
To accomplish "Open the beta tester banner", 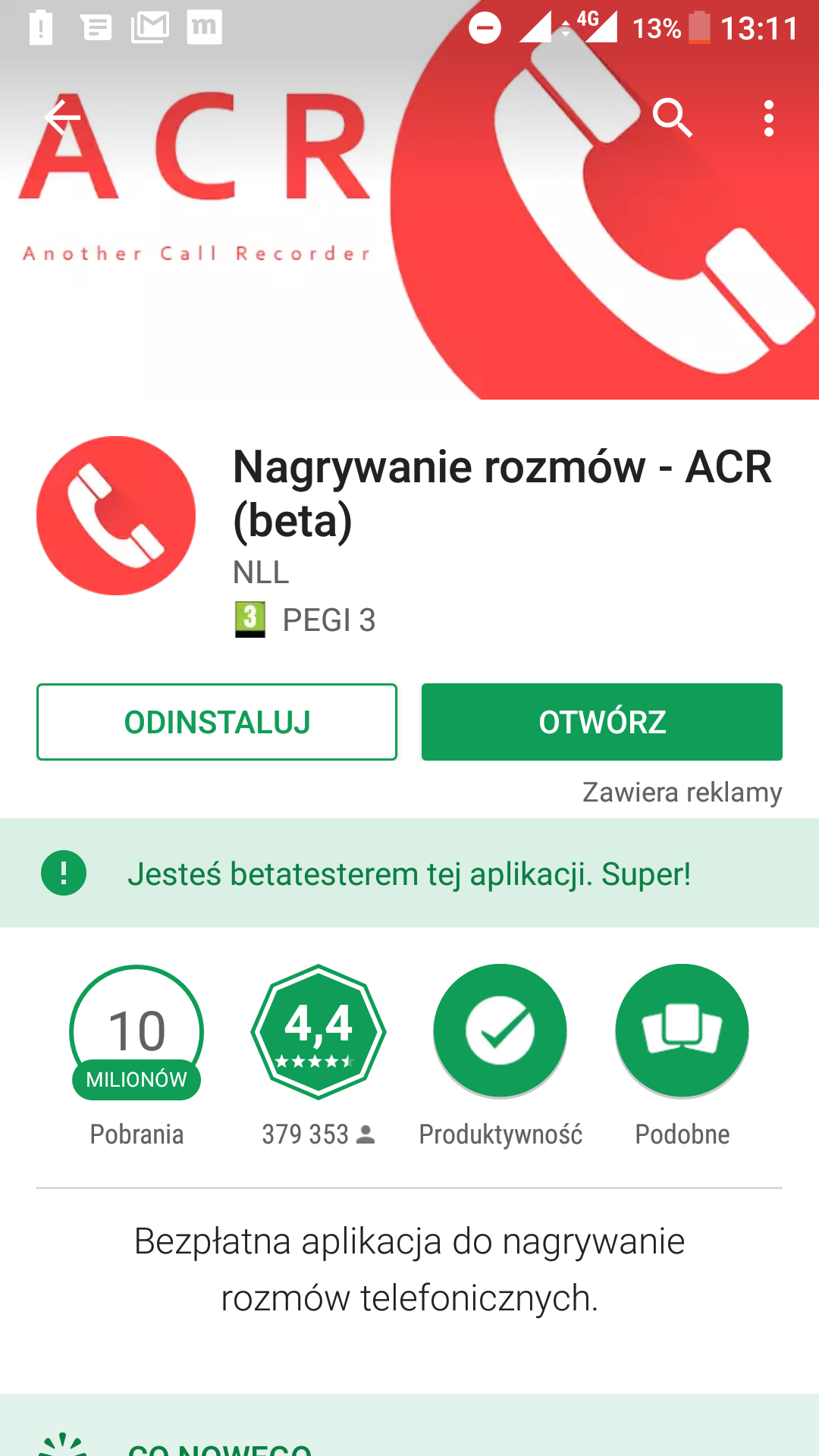I will 409,874.
